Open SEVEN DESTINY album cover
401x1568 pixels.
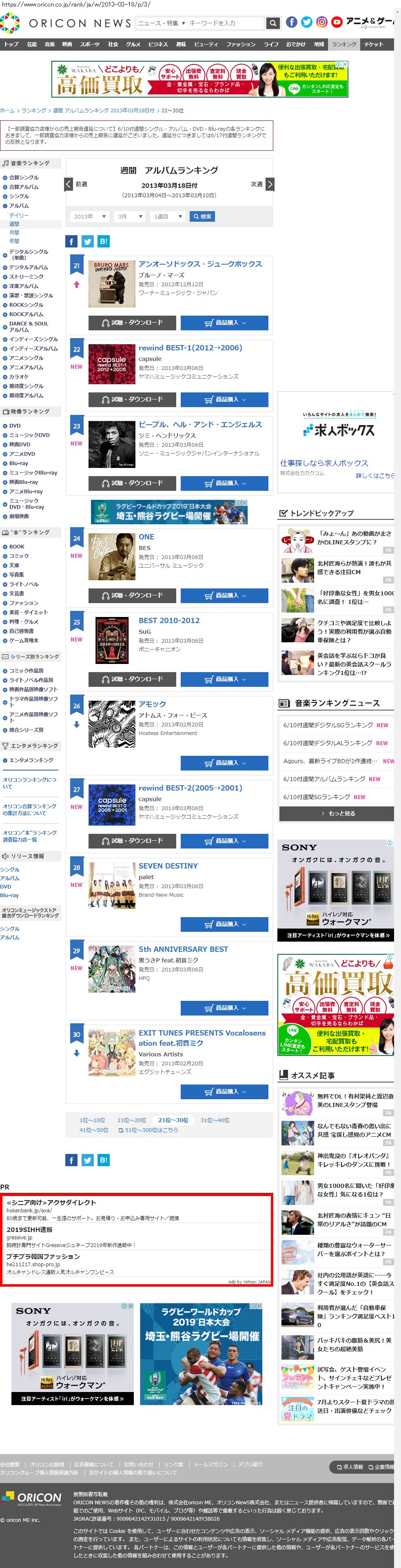point(112,885)
